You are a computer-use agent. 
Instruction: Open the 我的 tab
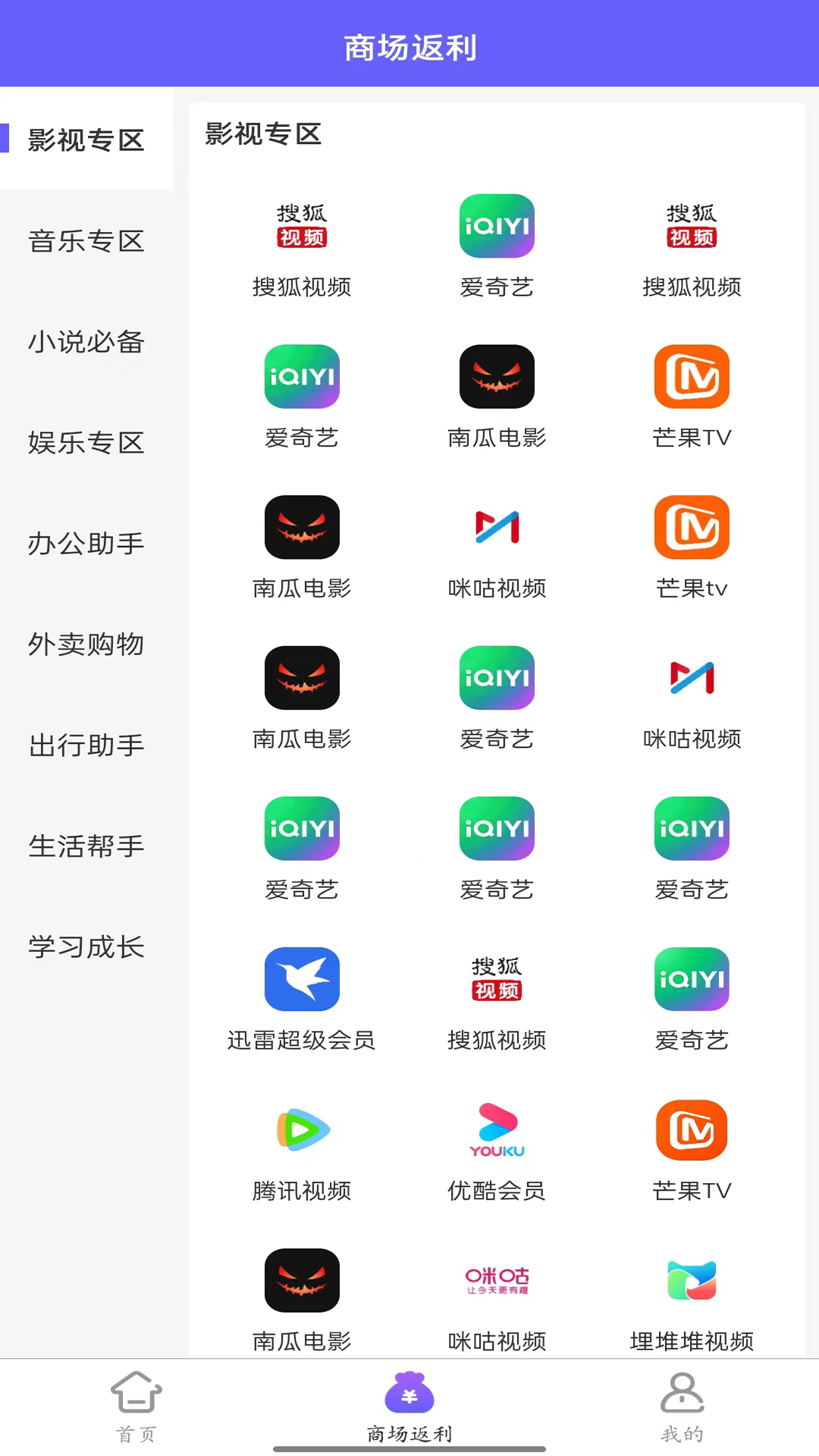682,1407
